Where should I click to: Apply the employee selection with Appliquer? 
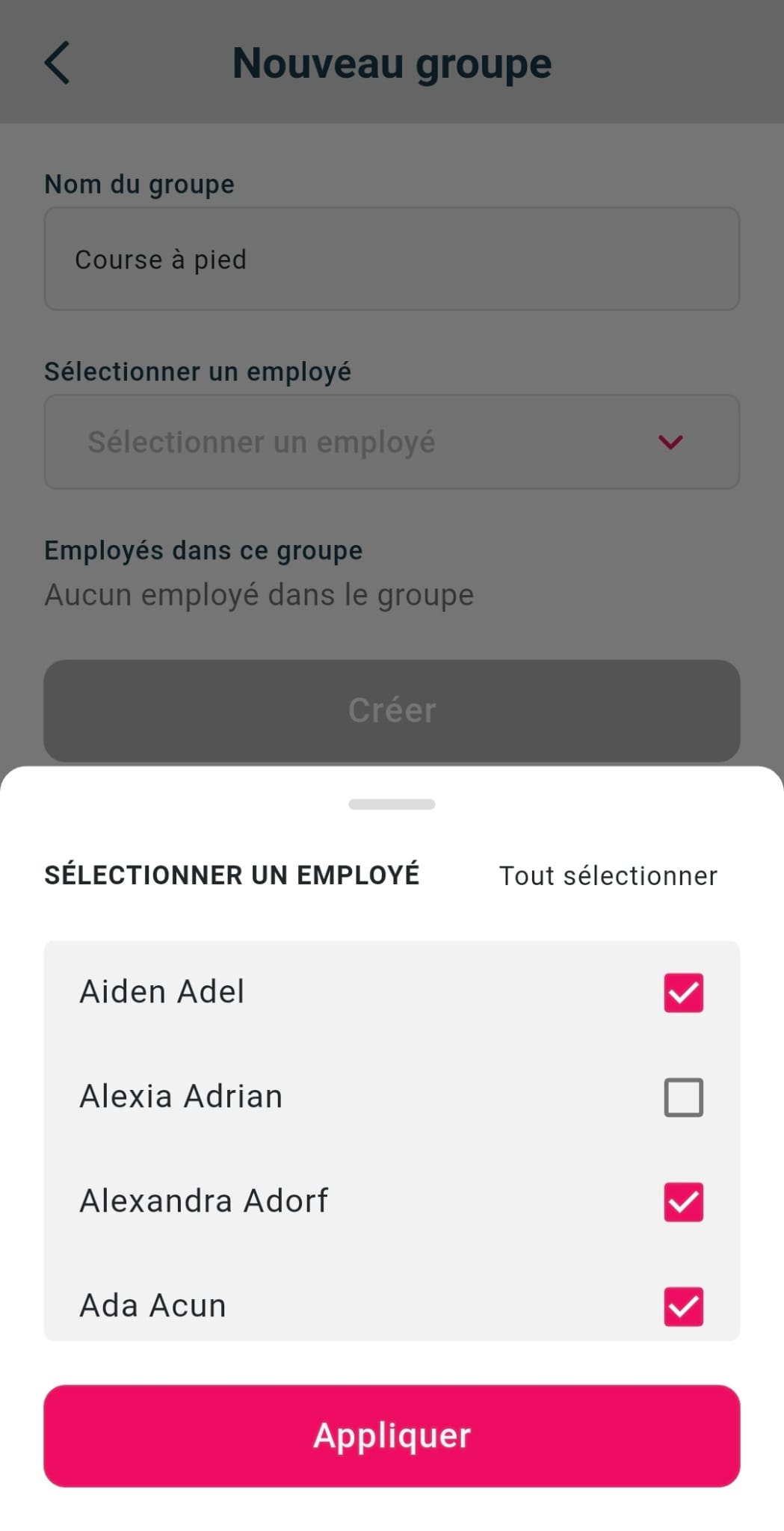pyautogui.click(x=392, y=1435)
